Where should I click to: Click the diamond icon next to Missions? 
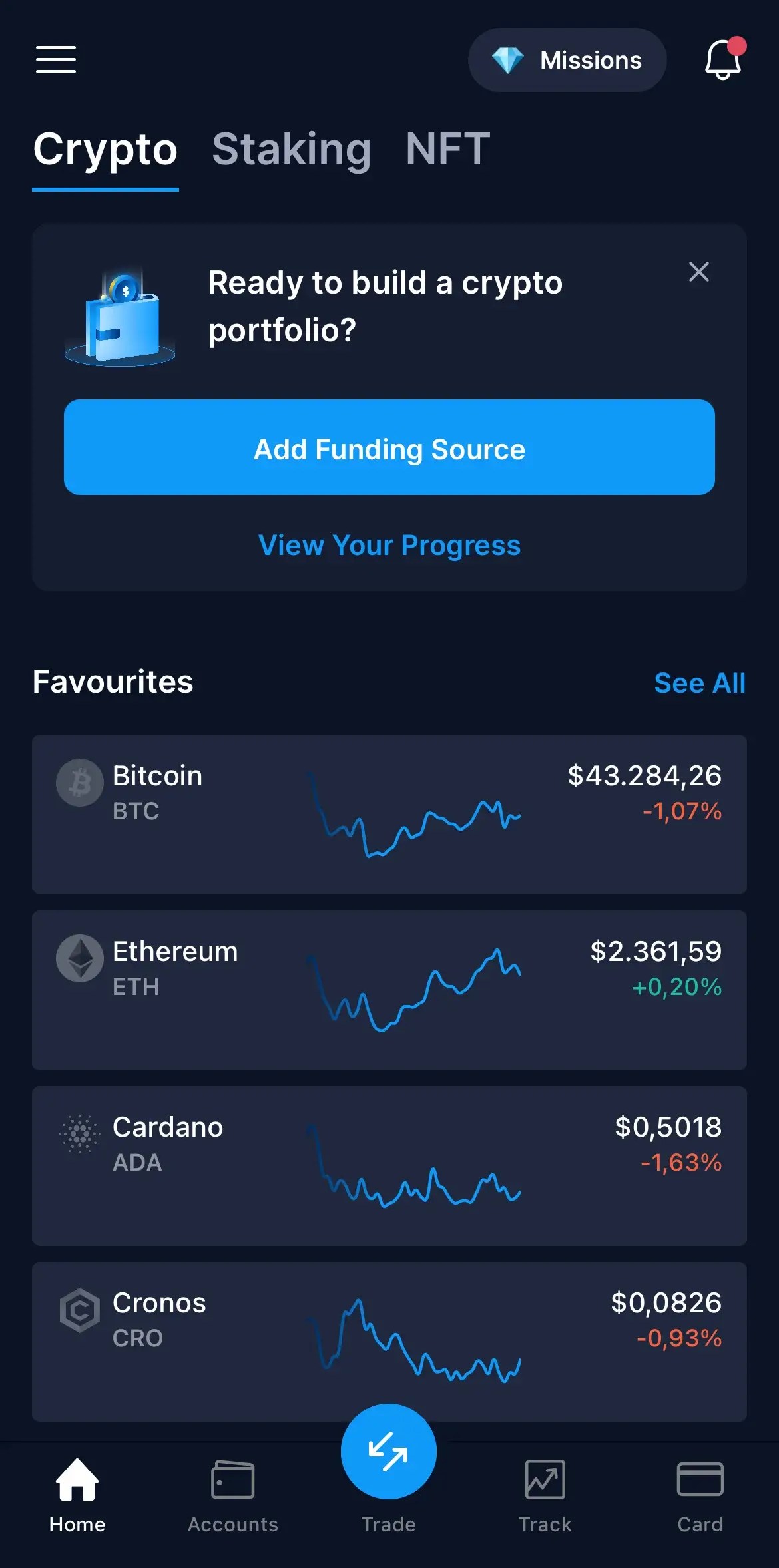tap(509, 60)
